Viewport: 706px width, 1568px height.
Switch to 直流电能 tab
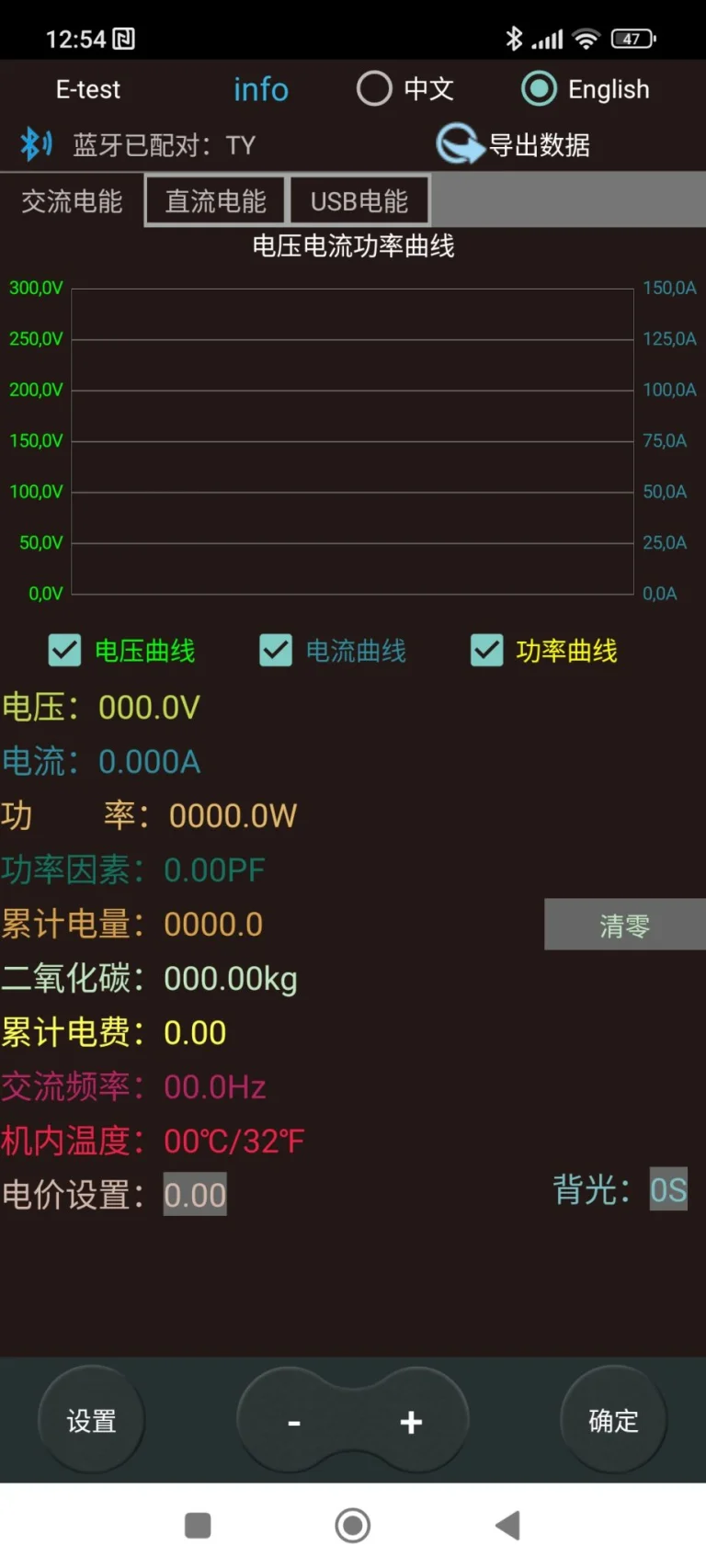pos(216,201)
